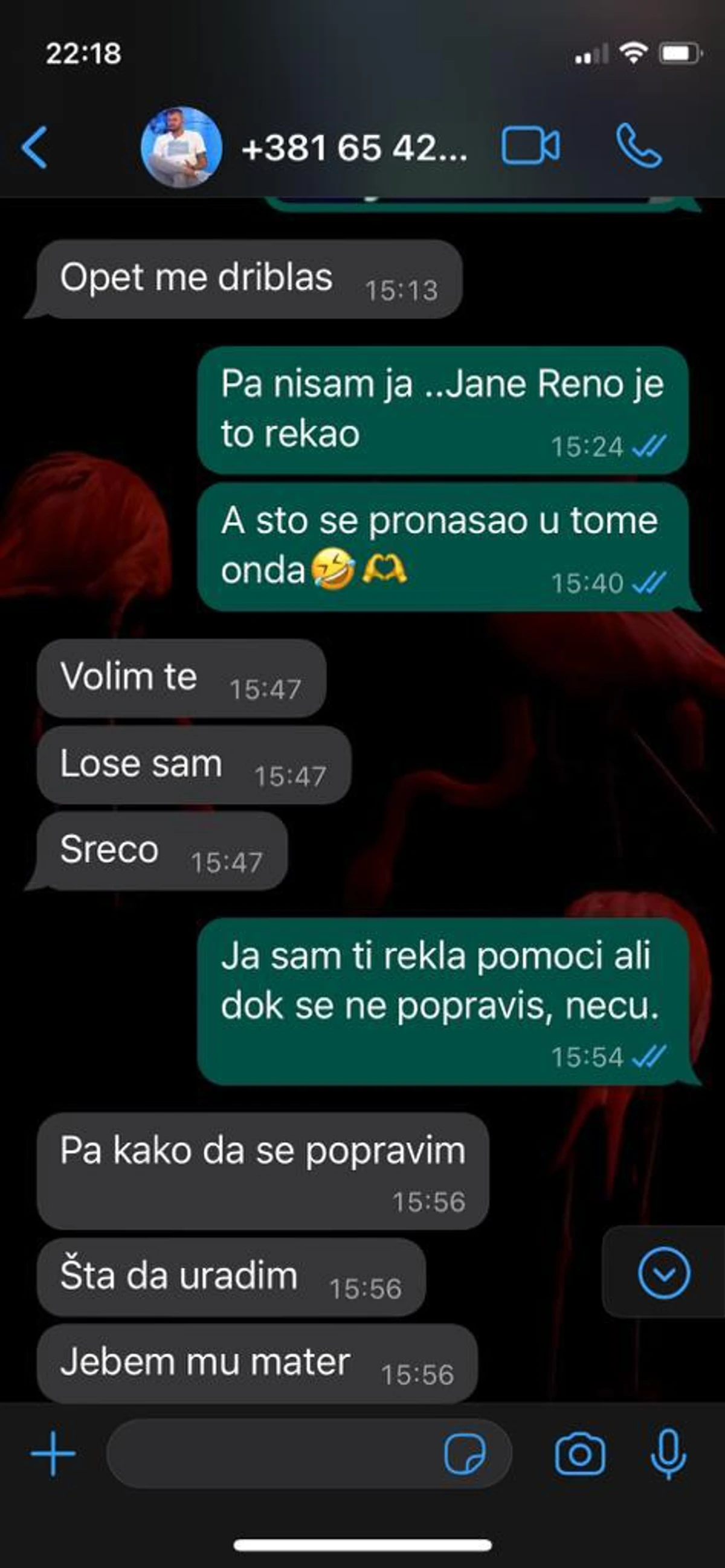This screenshot has width=725, height=1568.
Task: Start a video call
Action: (530, 146)
